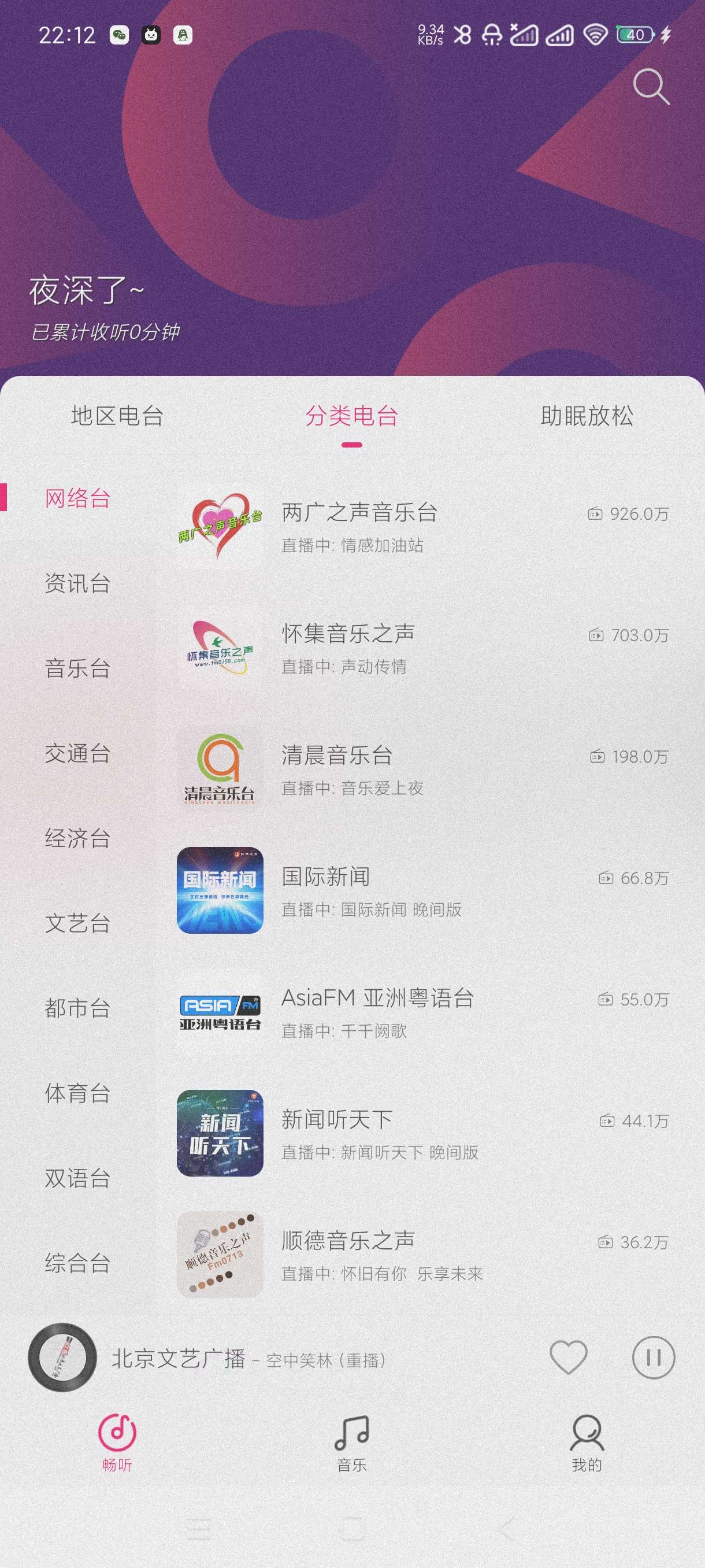This screenshot has height=1568, width=705.
Task: Listen to AsiaFM 亚洲粤语台
Action: pos(414,1012)
